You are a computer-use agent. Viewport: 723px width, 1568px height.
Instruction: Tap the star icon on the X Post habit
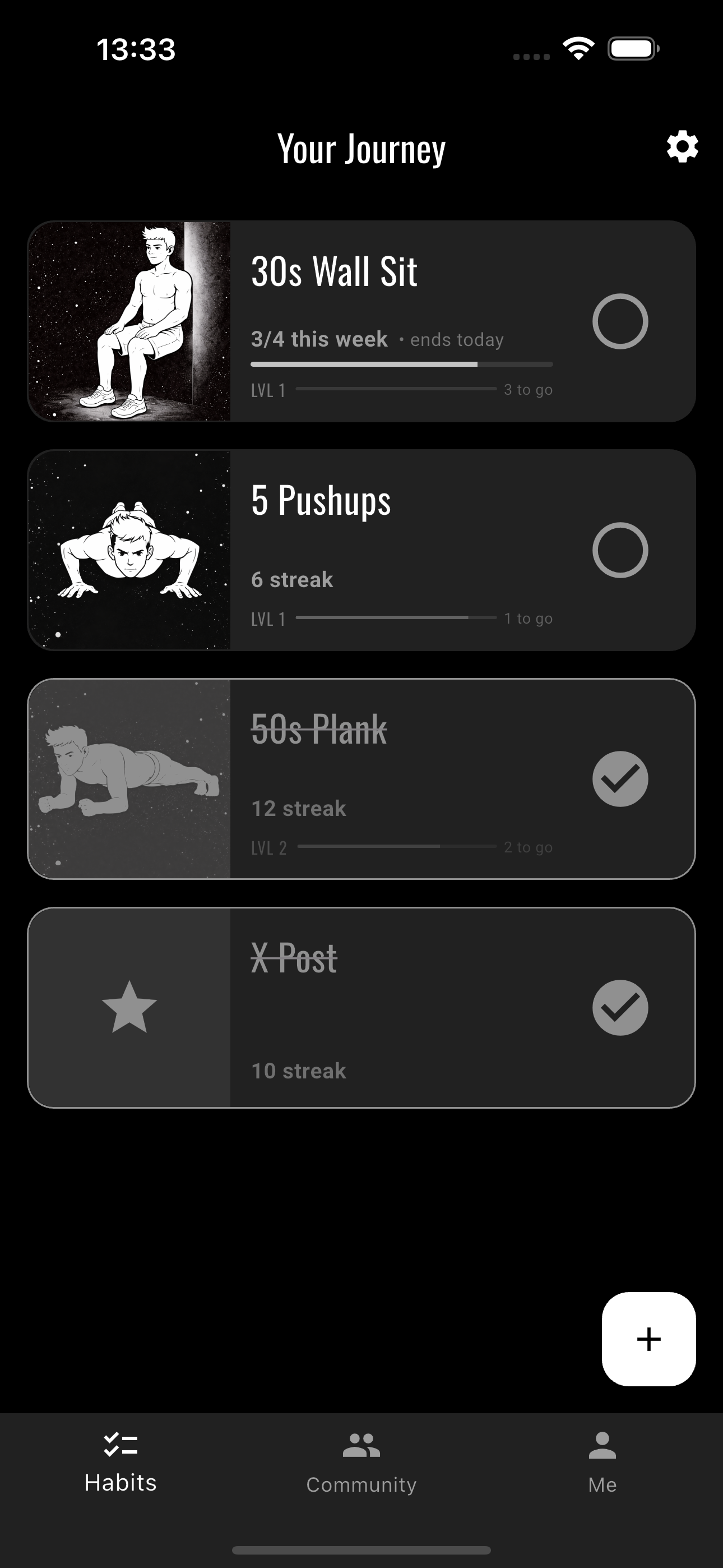pos(129,1007)
